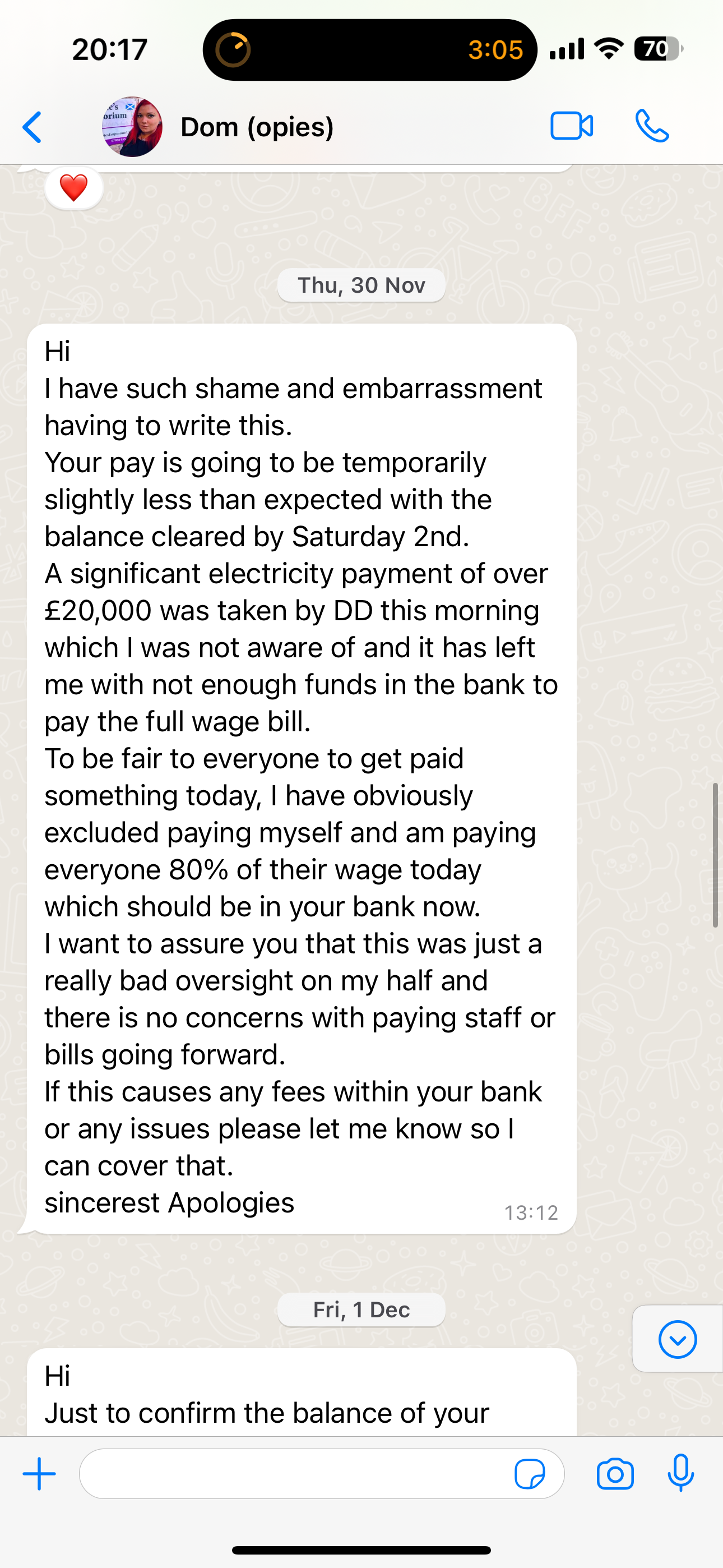Viewport: 723px width, 1568px height.
Task: Go back to the chat list
Action: click(x=33, y=127)
